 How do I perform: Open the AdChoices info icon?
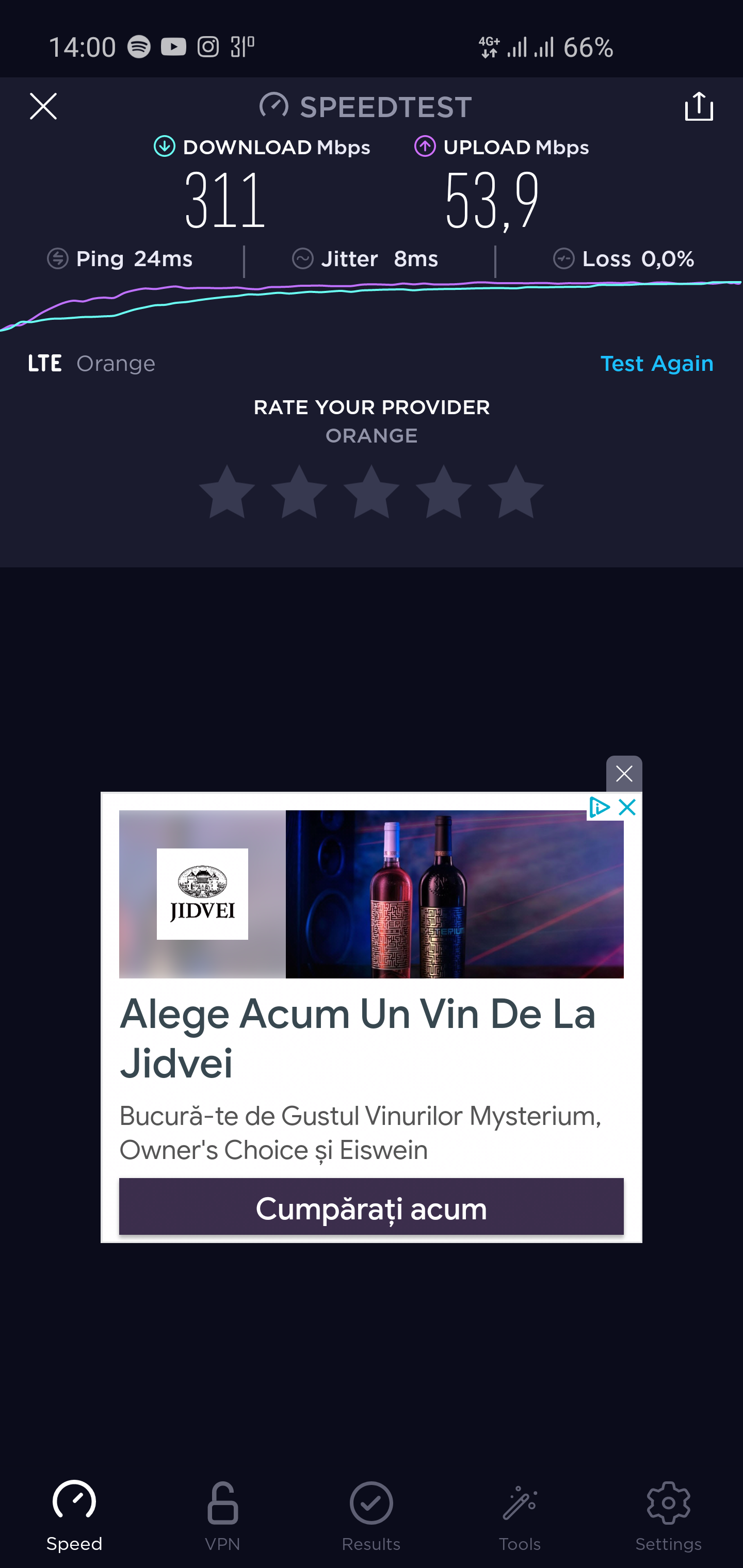pos(599,807)
